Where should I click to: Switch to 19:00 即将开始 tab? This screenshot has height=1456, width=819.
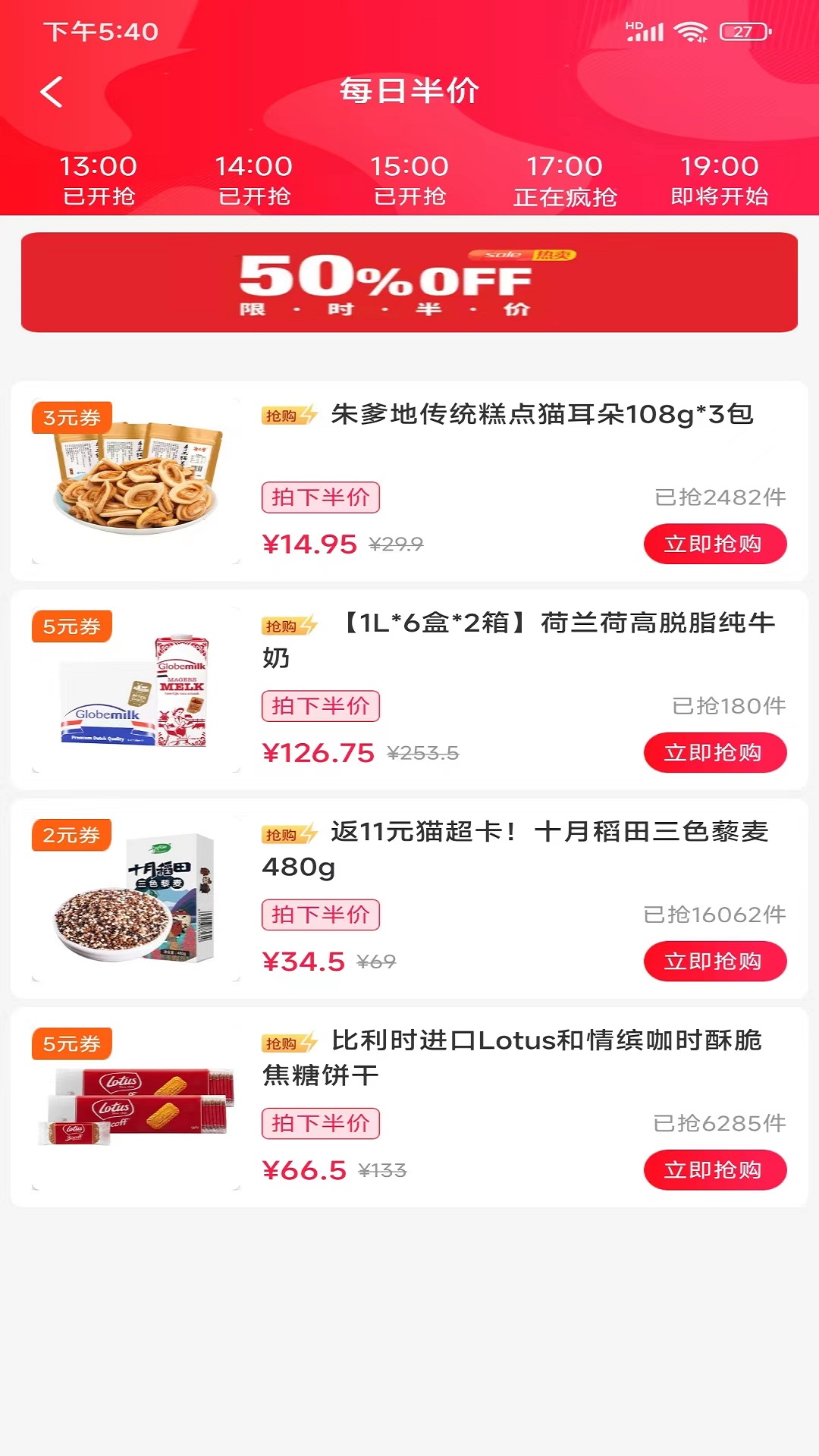720,180
